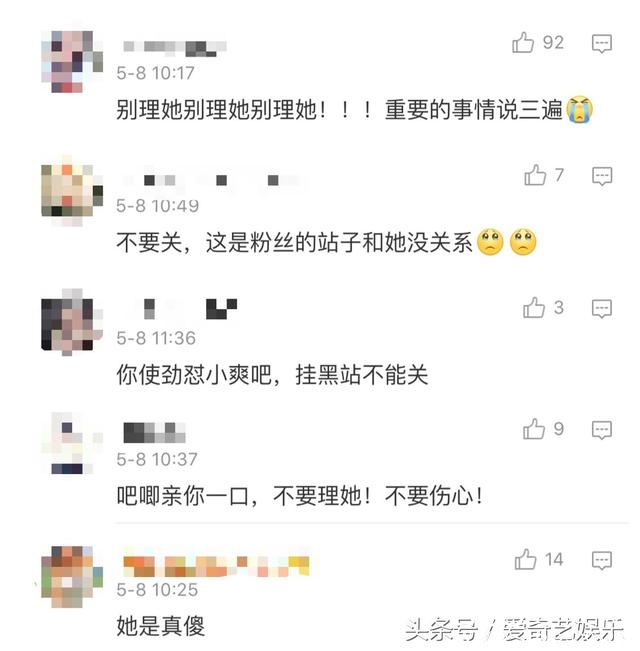Like the comment 她是真傻
Screen dimensions: 640x651
(x=526, y=560)
